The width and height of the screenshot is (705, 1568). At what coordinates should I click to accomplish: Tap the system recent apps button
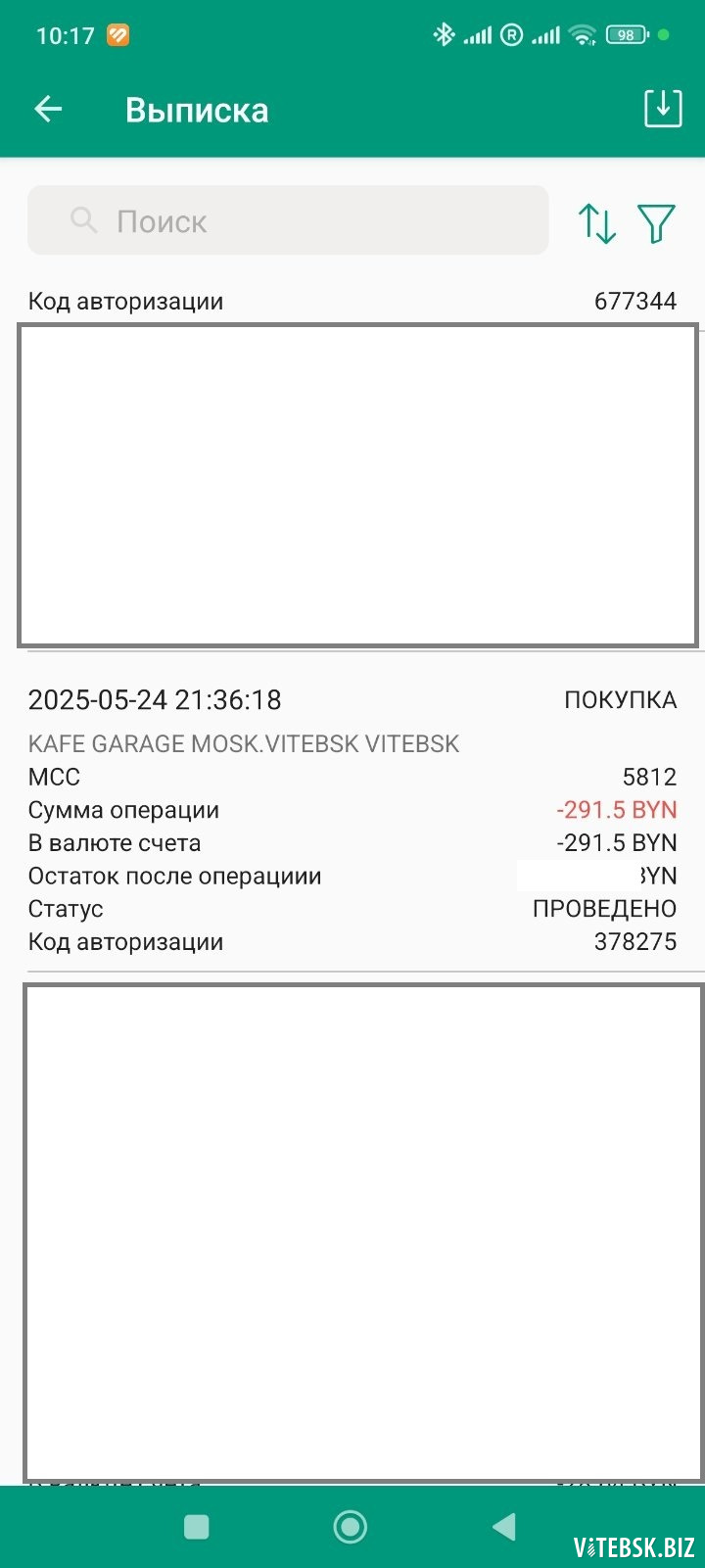click(x=197, y=1527)
